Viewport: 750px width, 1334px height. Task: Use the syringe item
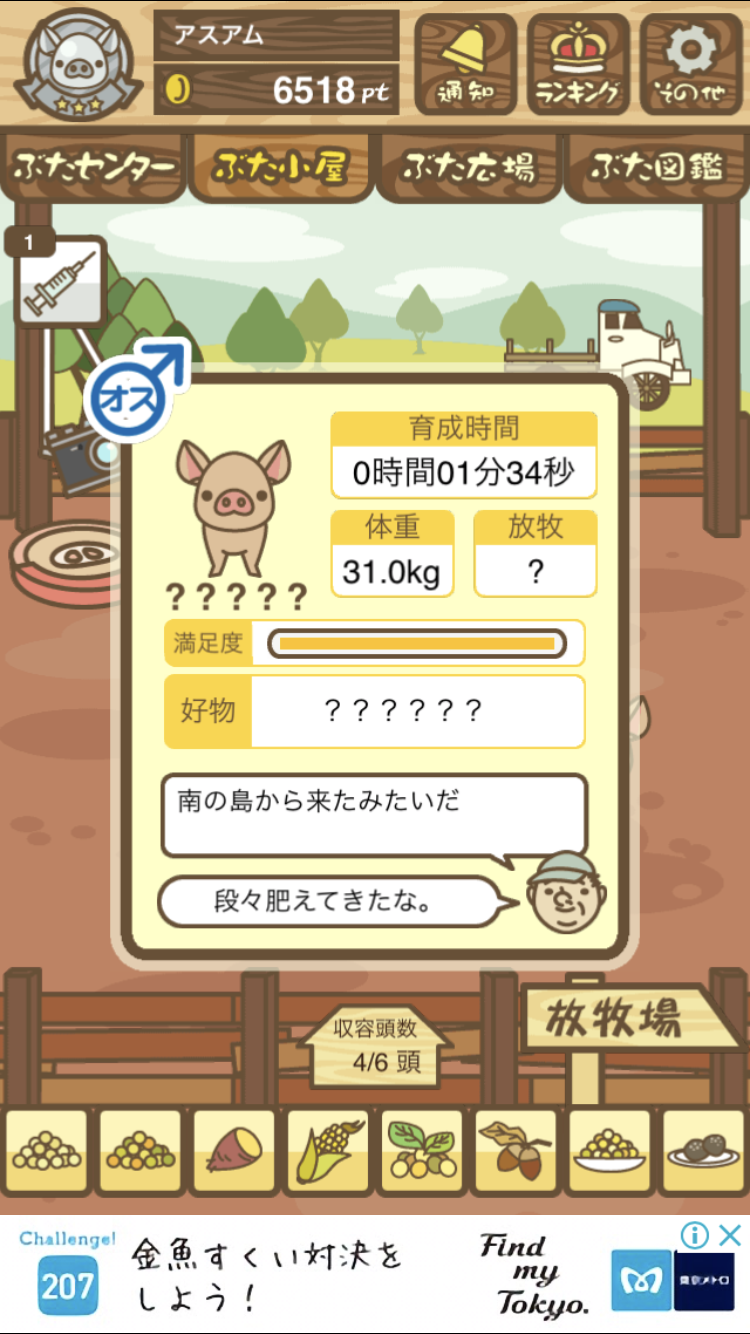(60, 284)
